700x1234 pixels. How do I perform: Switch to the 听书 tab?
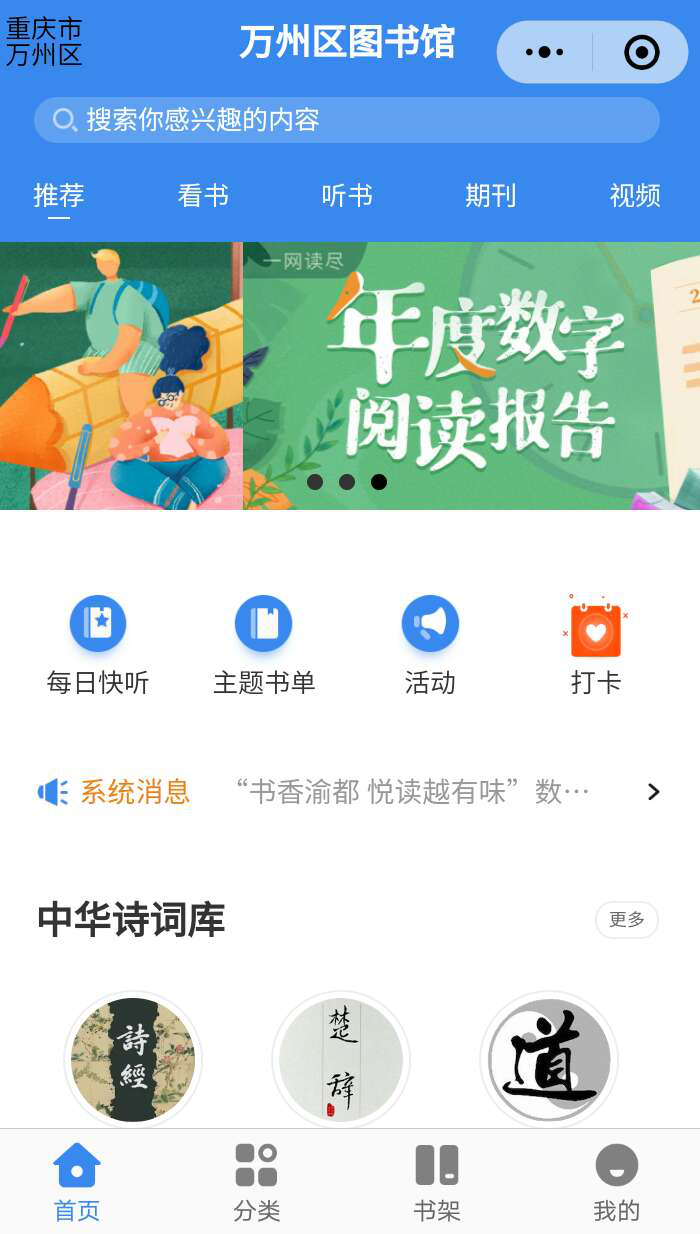pos(347,196)
